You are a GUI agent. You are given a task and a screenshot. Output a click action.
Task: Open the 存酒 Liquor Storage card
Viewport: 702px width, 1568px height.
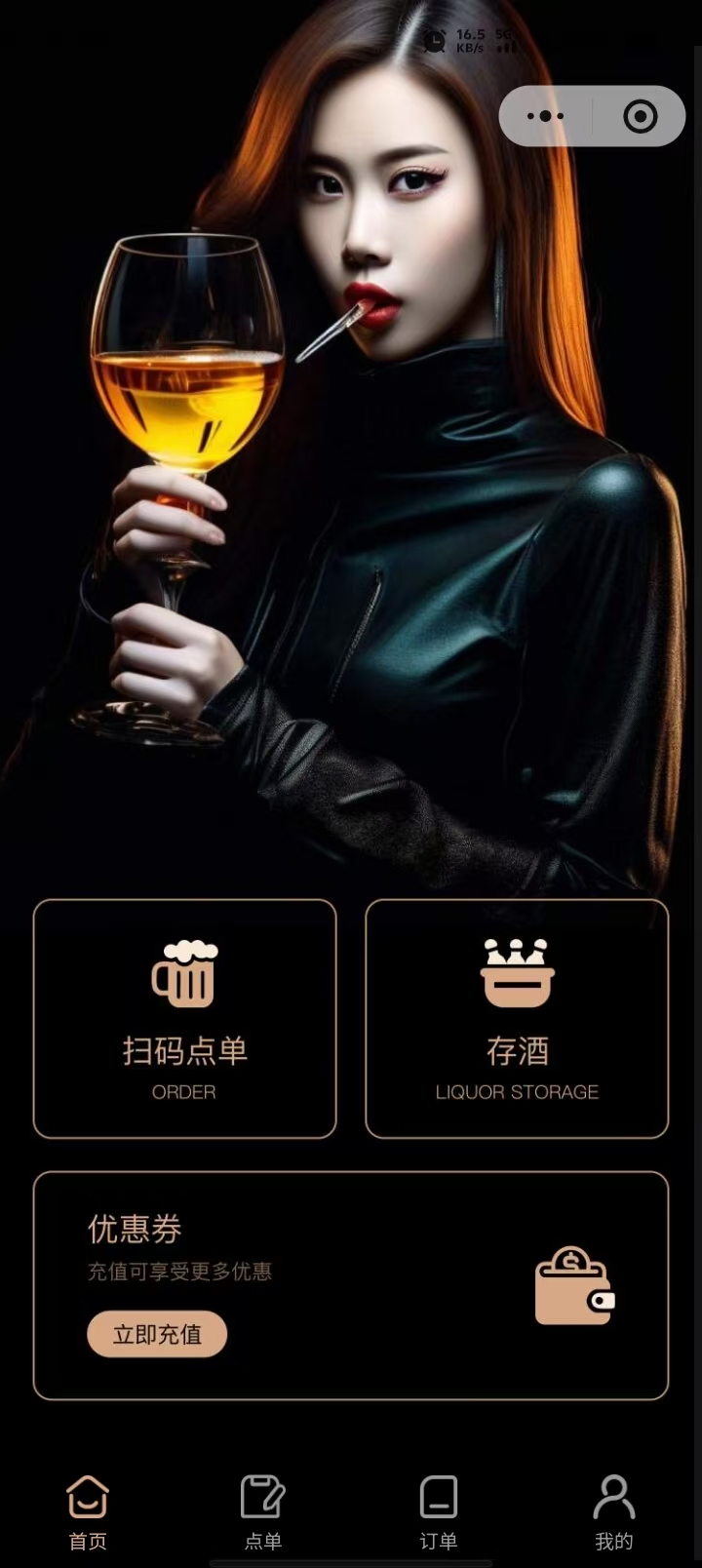click(517, 1018)
